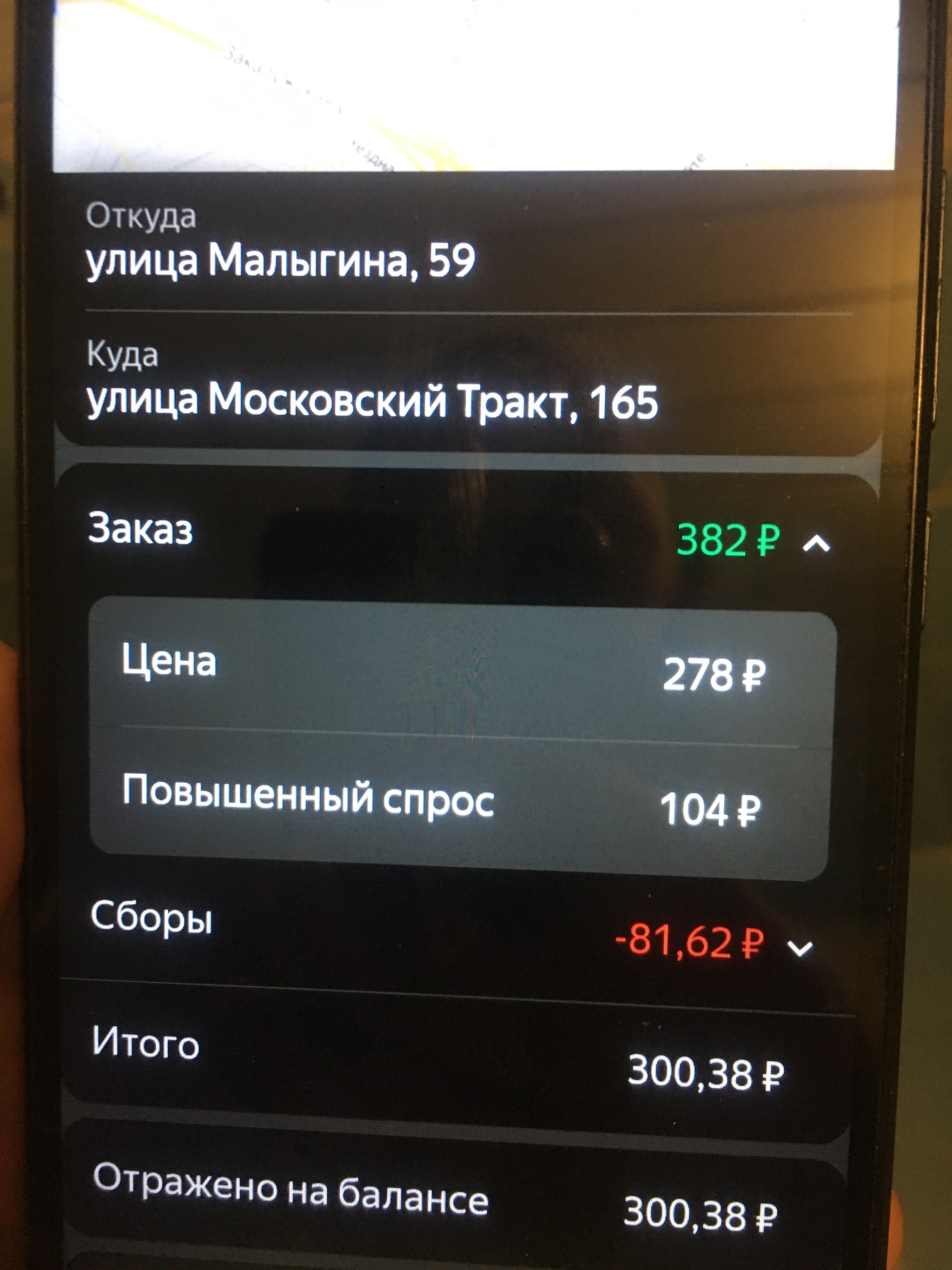Viewport: 952px width, 1270px height.
Task: Collapse the Заказ price breakdown
Action: [x=816, y=543]
